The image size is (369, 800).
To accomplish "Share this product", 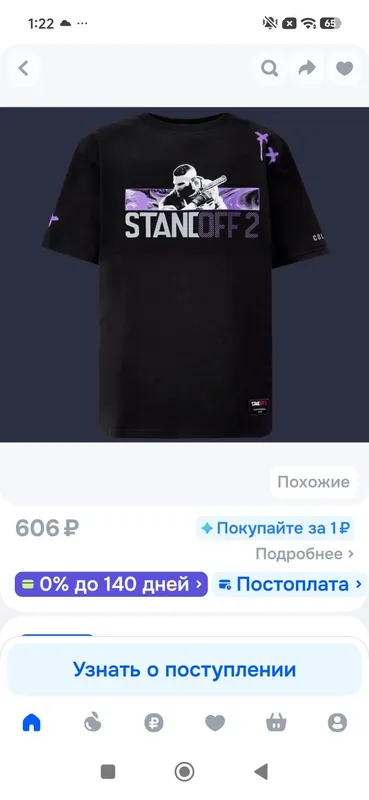I will tap(307, 68).
